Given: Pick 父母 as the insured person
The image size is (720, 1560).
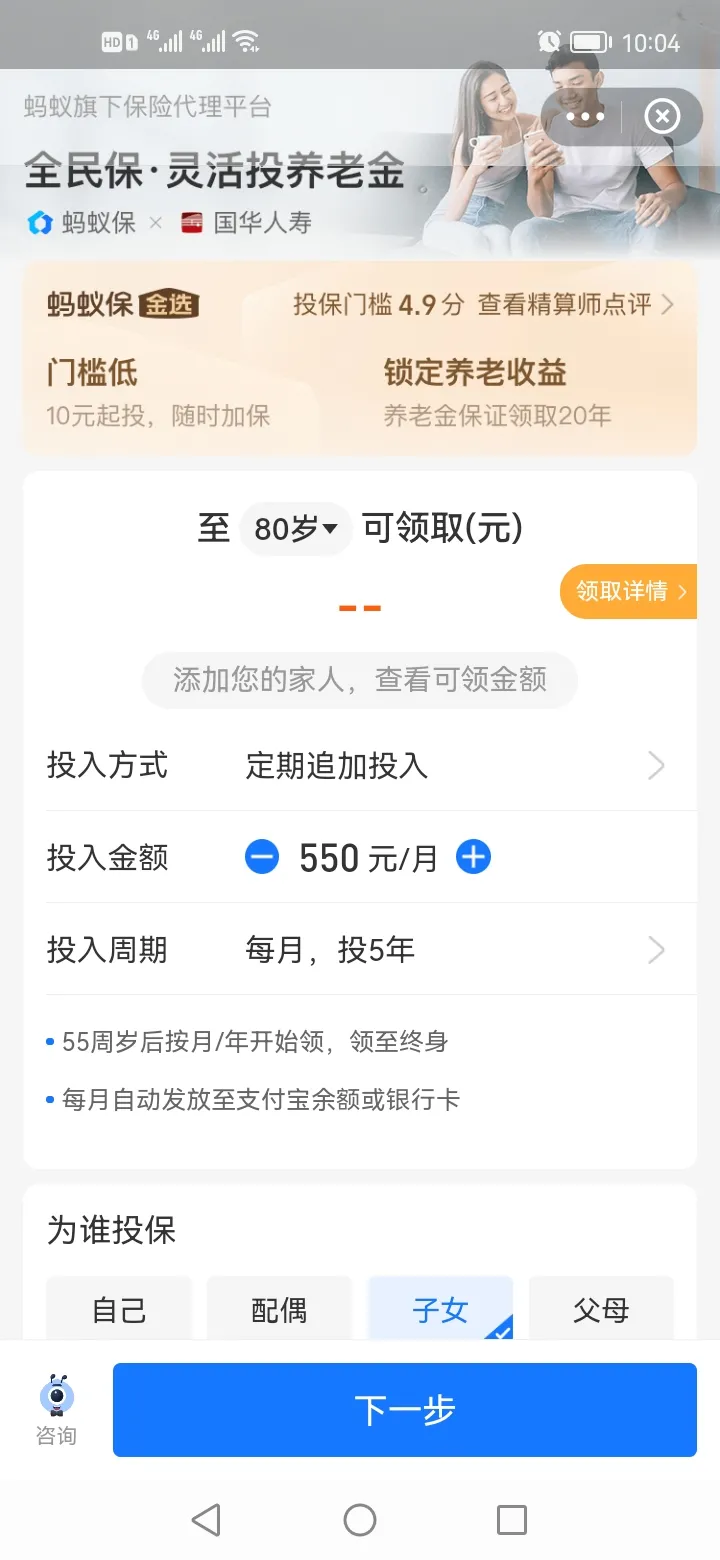Looking at the screenshot, I should pyautogui.click(x=601, y=1308).
